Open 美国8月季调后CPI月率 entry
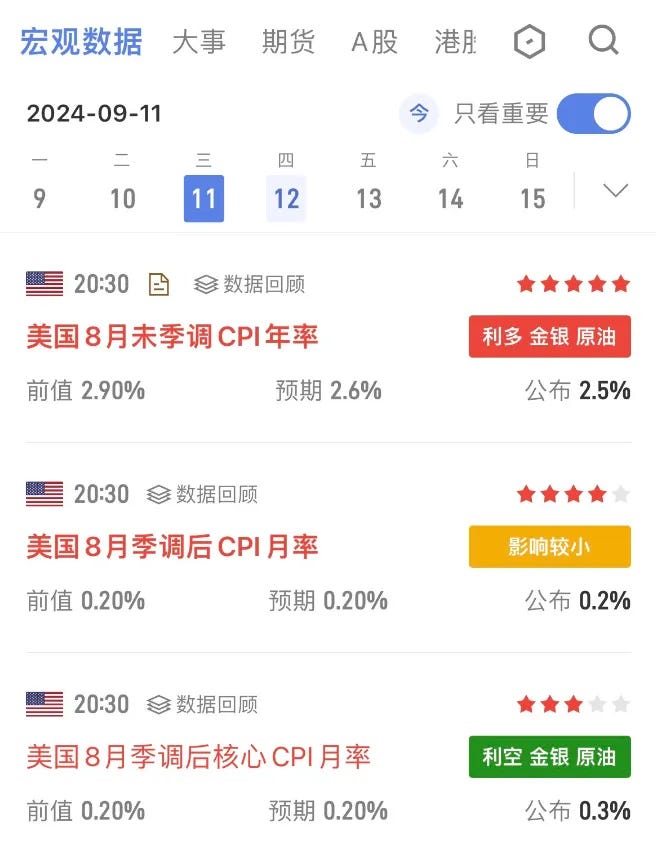The image size is (656, 853). click(172, 547)
